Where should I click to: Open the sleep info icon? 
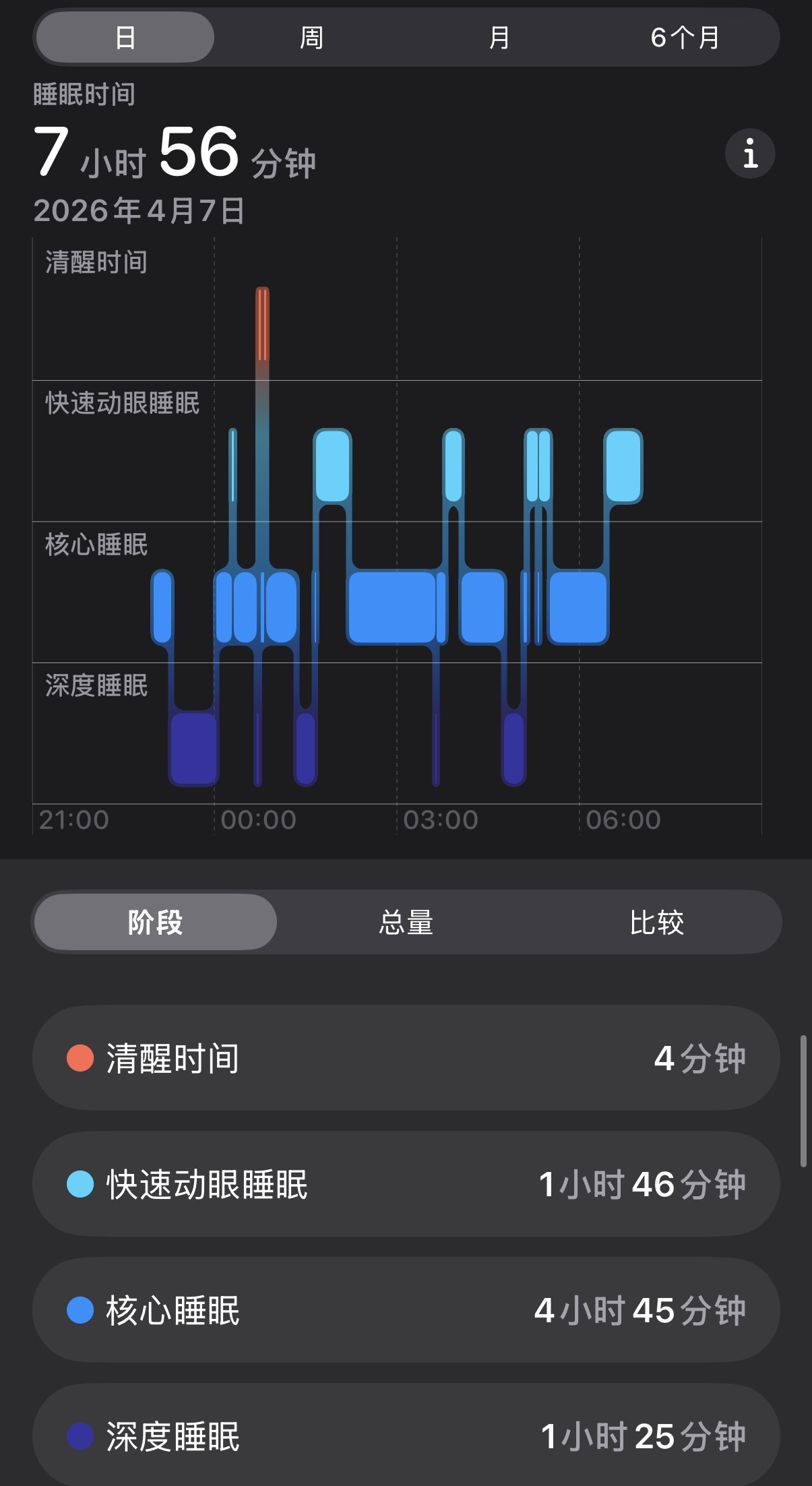pyautogui.click(x=750, y=154)
